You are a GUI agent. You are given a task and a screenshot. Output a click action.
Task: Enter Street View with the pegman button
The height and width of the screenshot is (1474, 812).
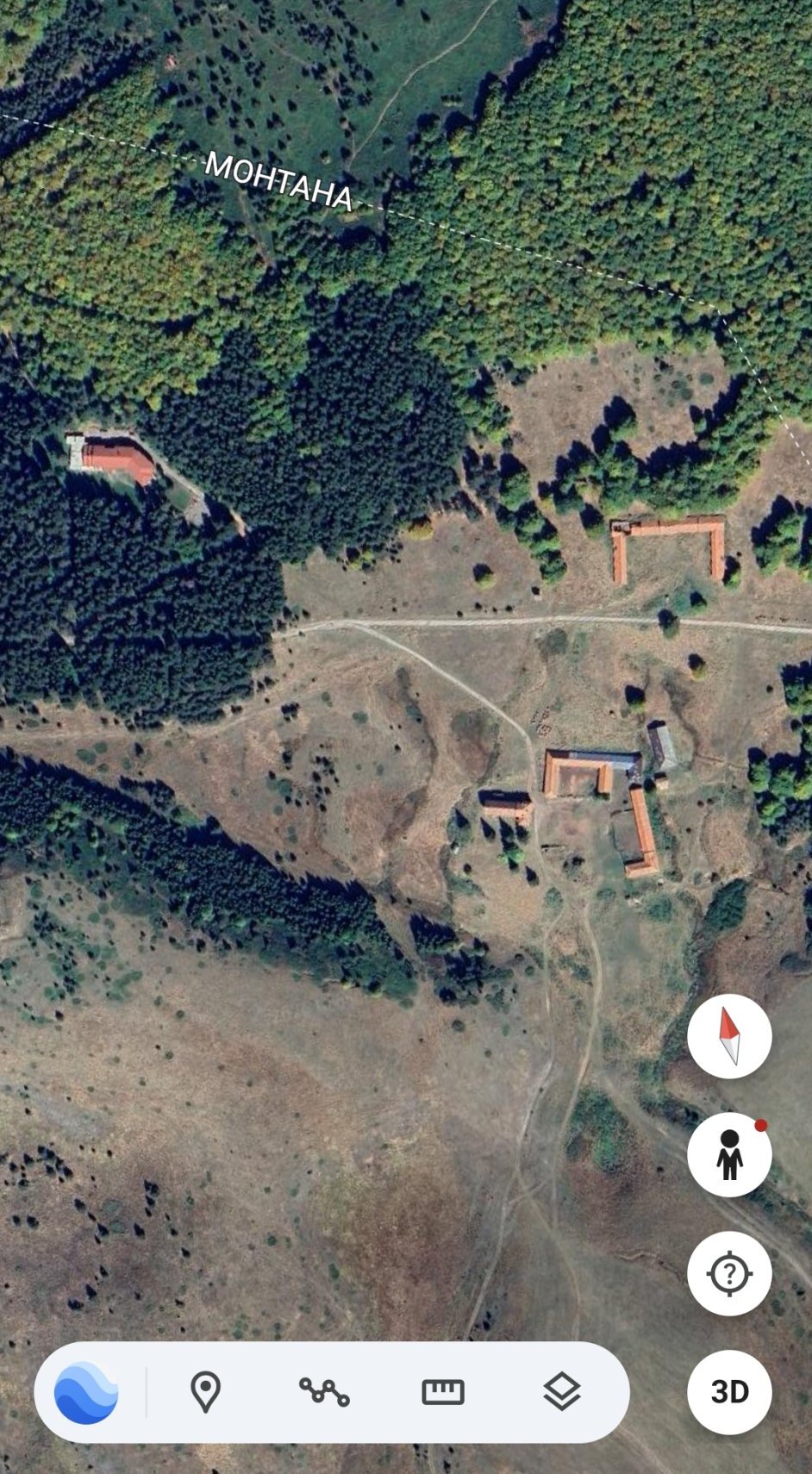(729, 1154)
